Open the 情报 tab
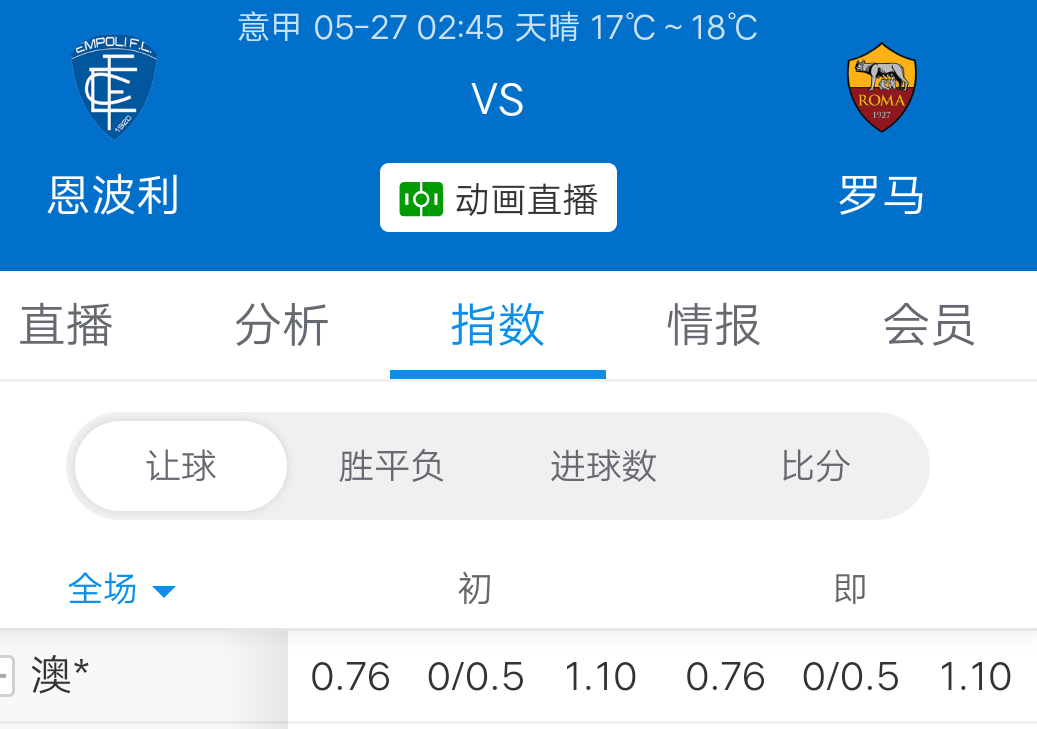1037x729 pixels. pos(713,326)
